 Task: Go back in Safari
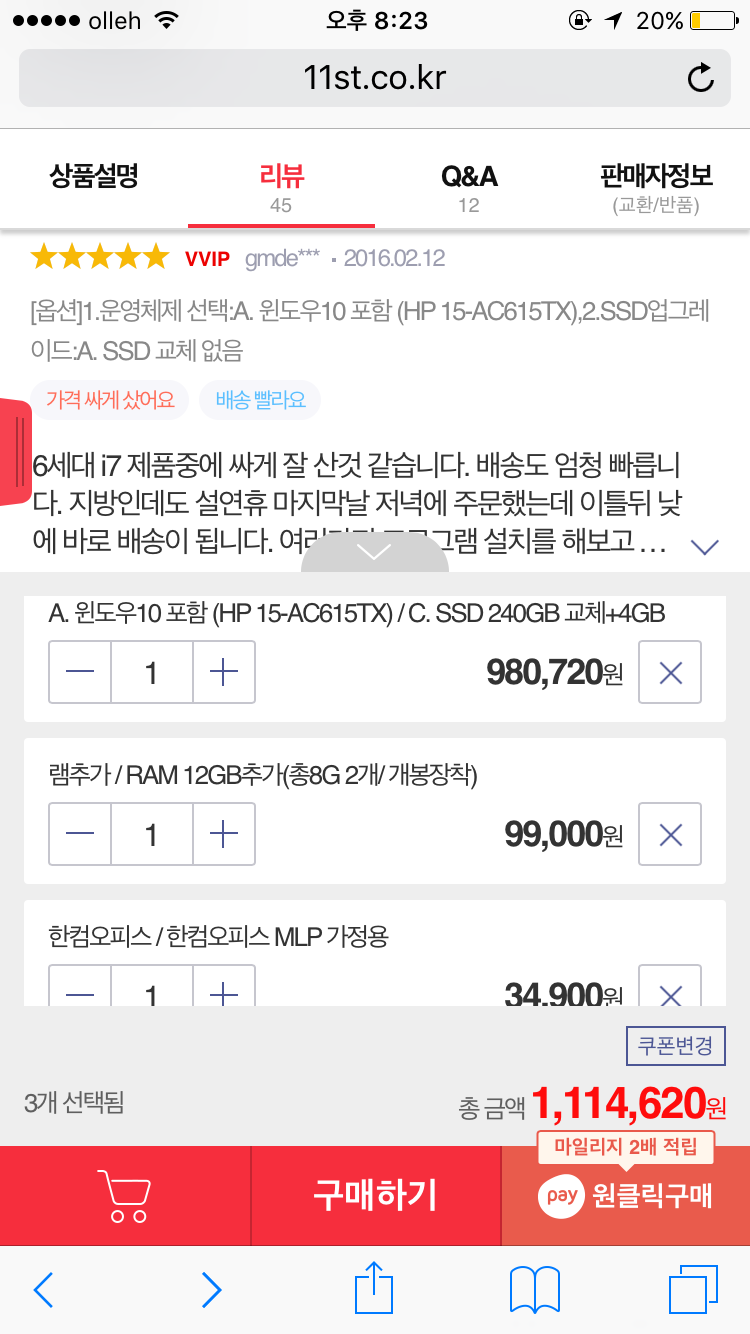[x=43, y=1290]
